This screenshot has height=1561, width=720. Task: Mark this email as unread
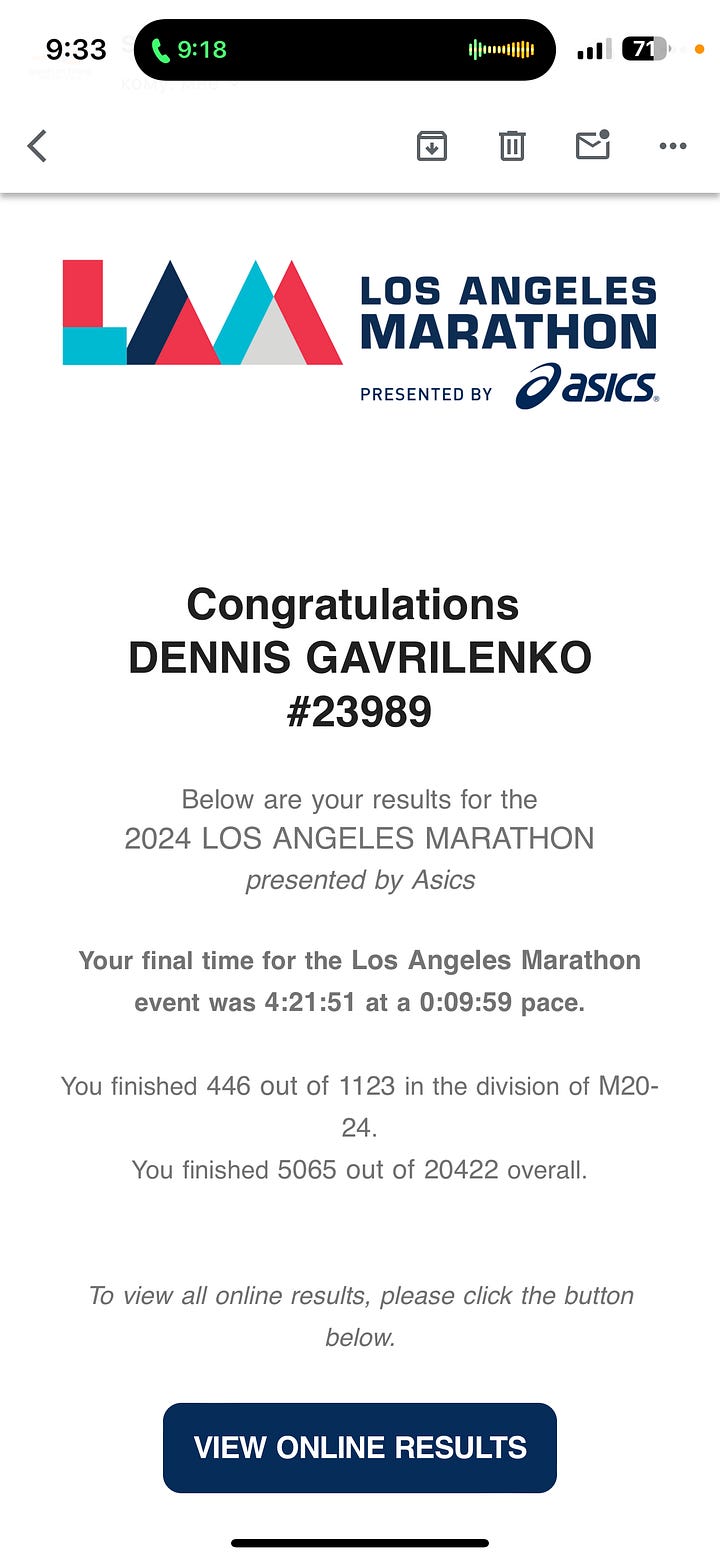click(593, 146)
